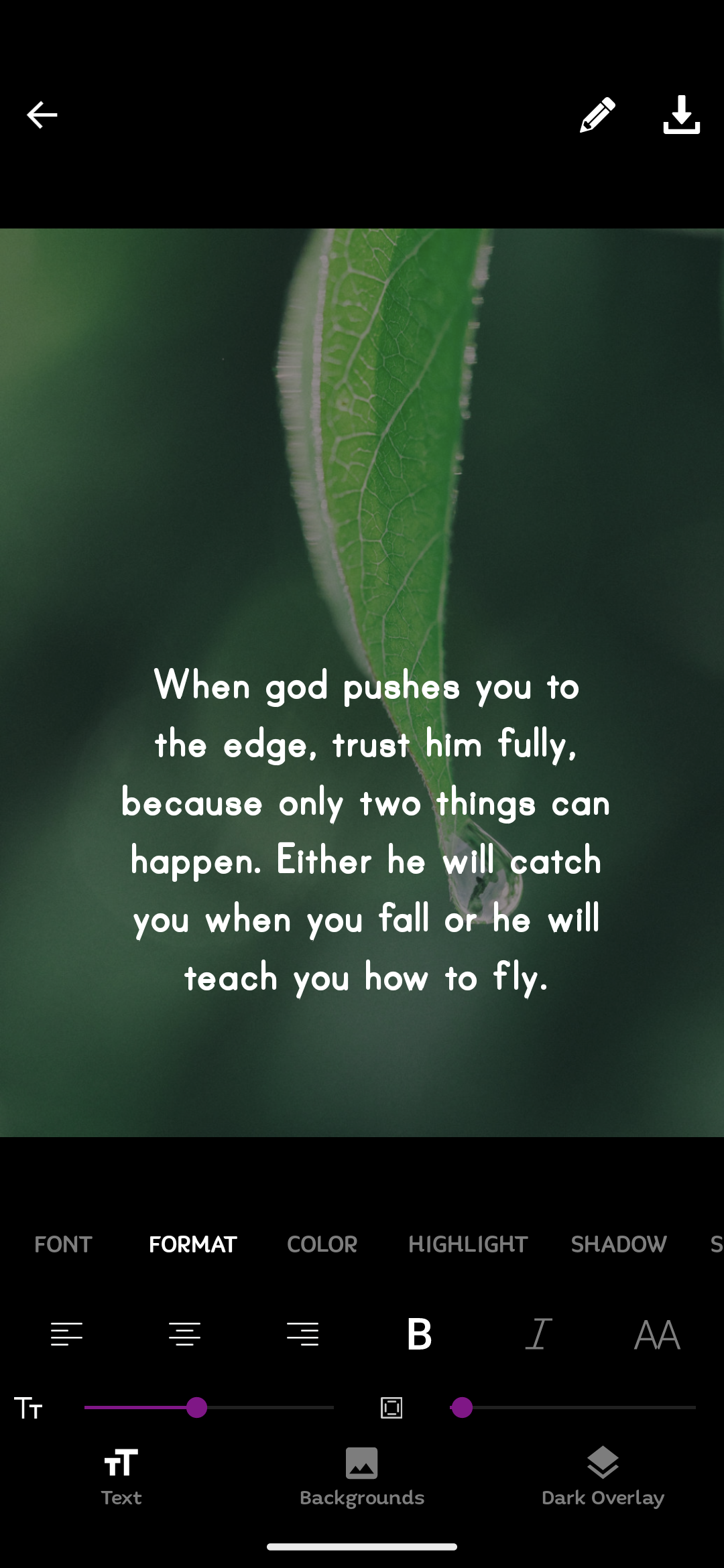Screen dimensions: 724x1568
Task: Align text to the left
Action: 66,1334
